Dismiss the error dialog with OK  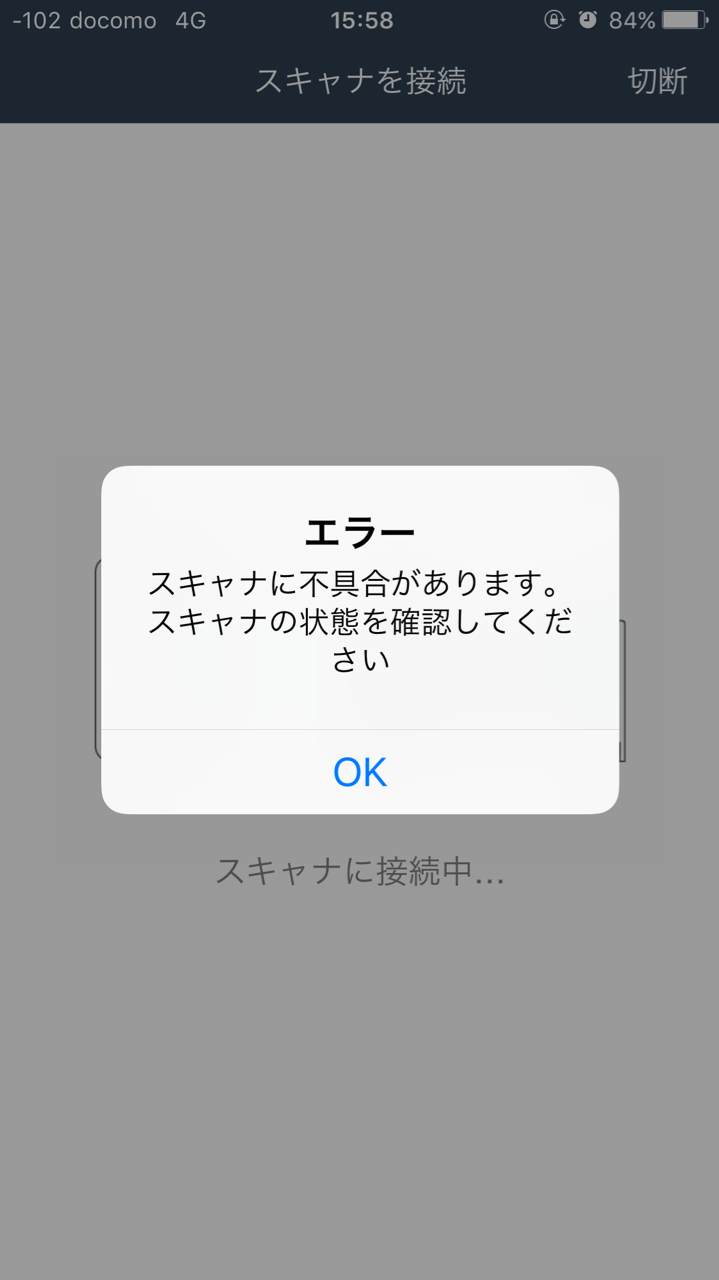point(360,772)
